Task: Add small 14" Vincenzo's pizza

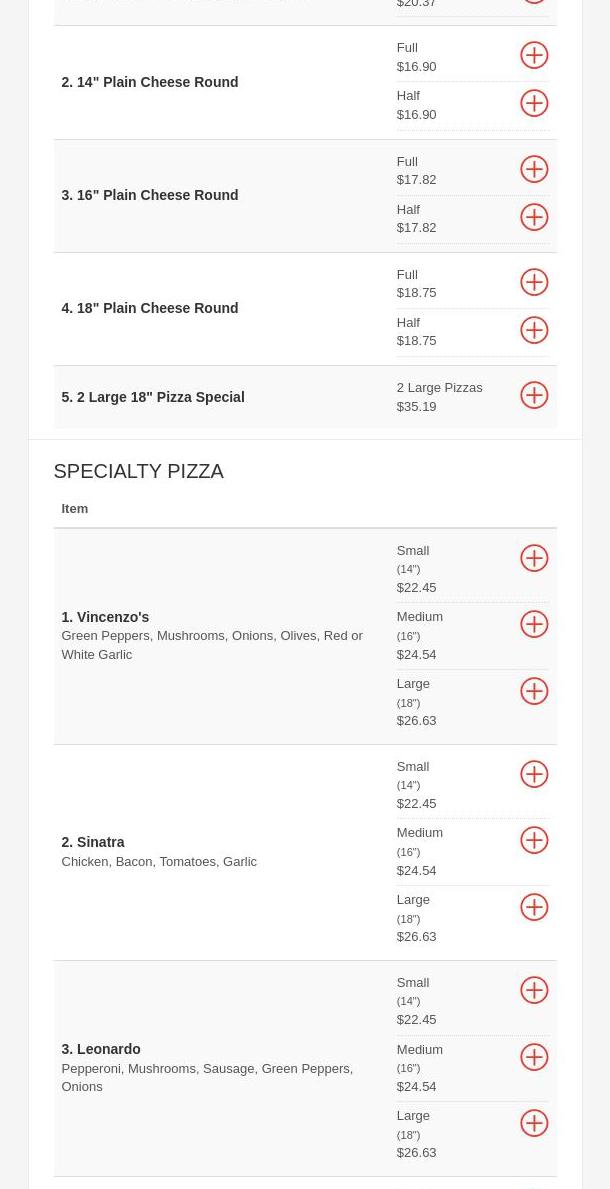Action: [534, 558]
